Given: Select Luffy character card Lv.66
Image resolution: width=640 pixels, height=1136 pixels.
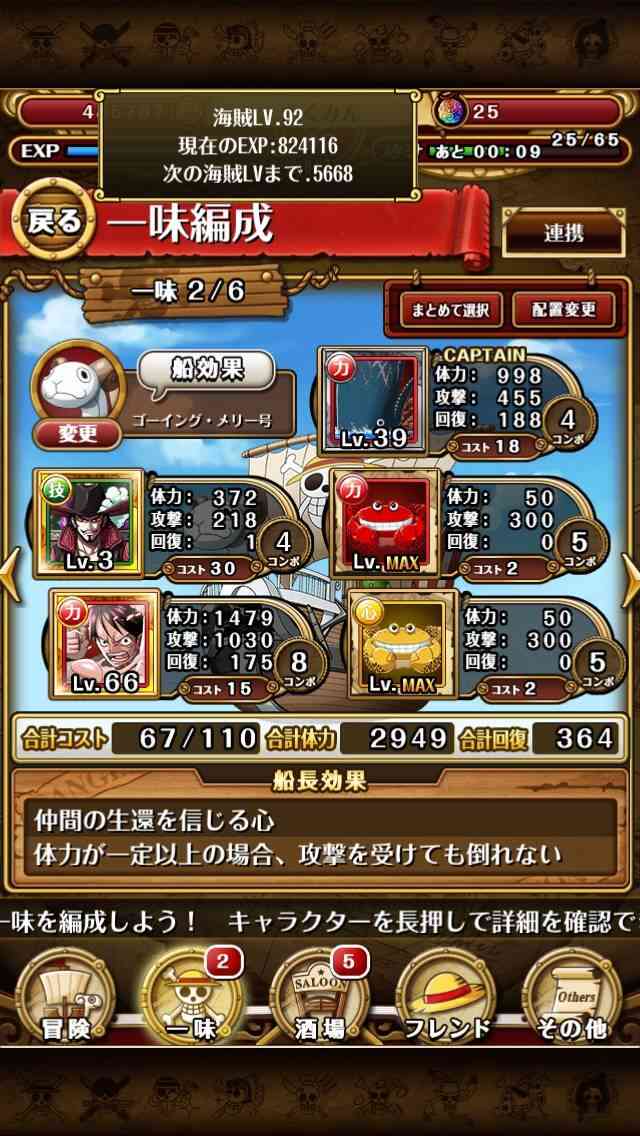Looking at the screenshot, I should 107,643.
